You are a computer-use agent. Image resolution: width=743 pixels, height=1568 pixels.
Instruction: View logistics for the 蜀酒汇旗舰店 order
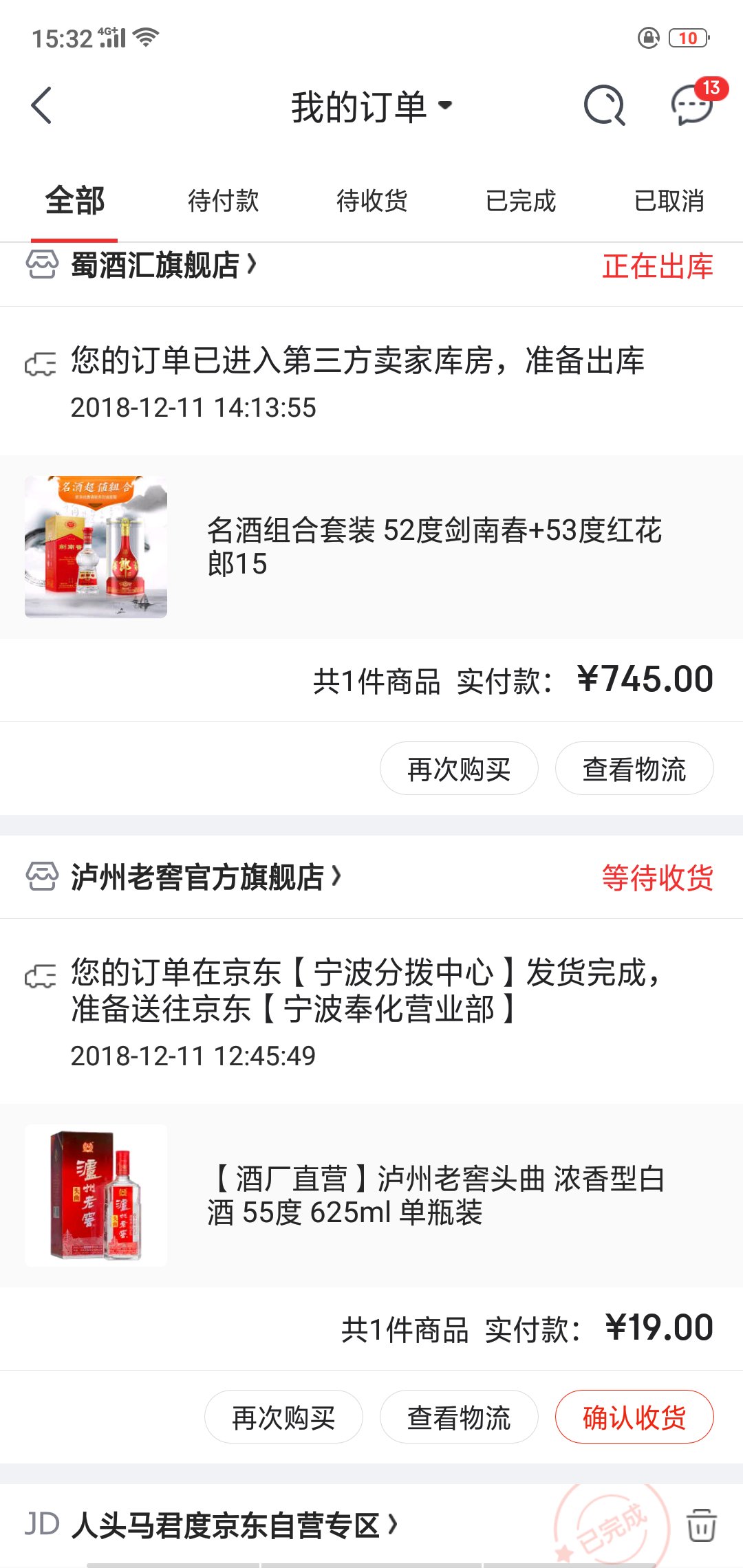pos(634,769)
